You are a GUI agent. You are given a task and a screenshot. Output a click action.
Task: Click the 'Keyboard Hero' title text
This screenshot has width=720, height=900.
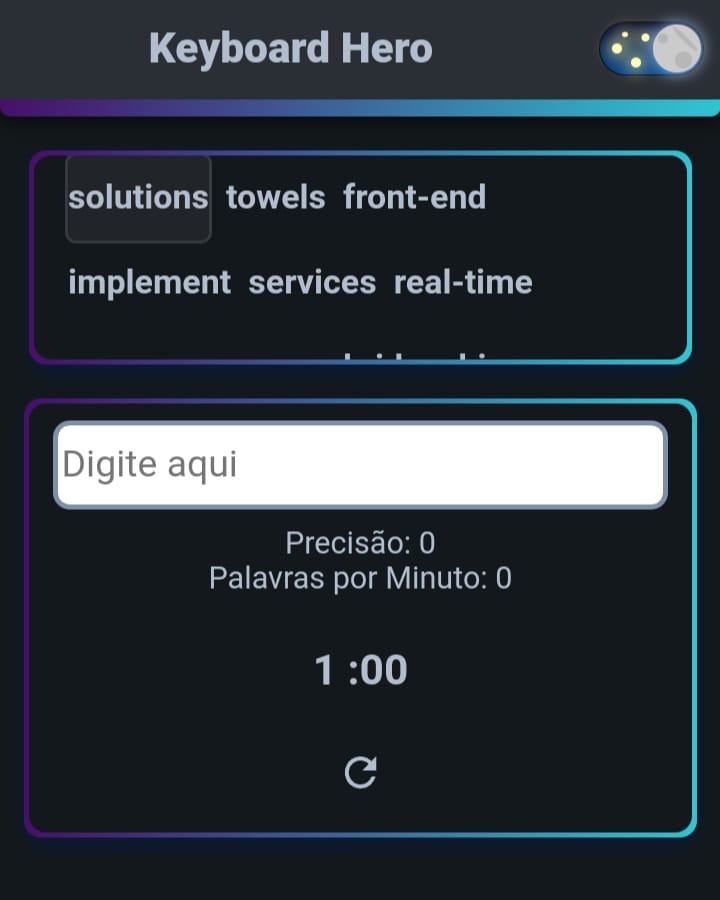290,47
